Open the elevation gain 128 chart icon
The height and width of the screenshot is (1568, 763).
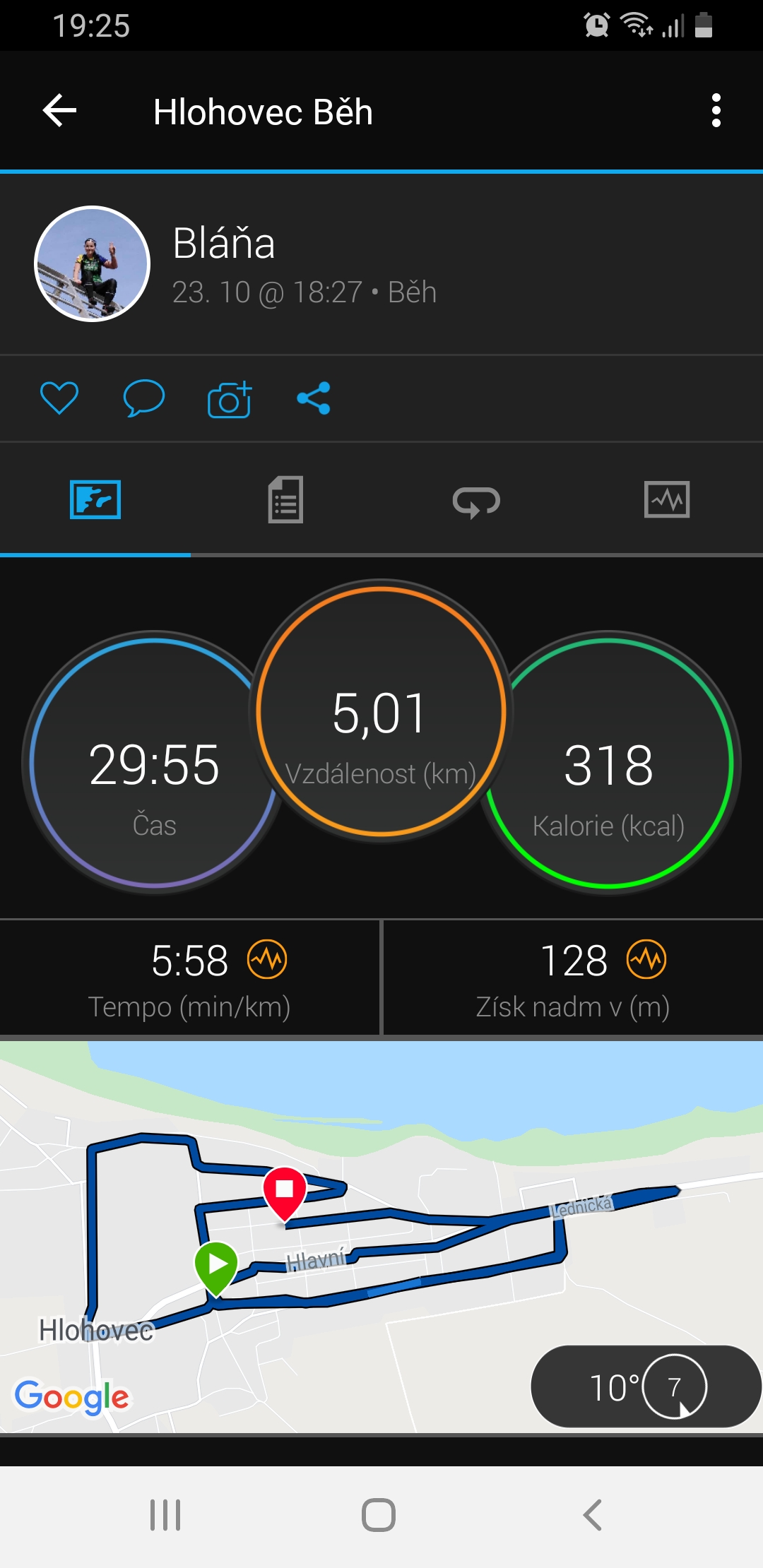pyautogui.click(x=646, y=959)
